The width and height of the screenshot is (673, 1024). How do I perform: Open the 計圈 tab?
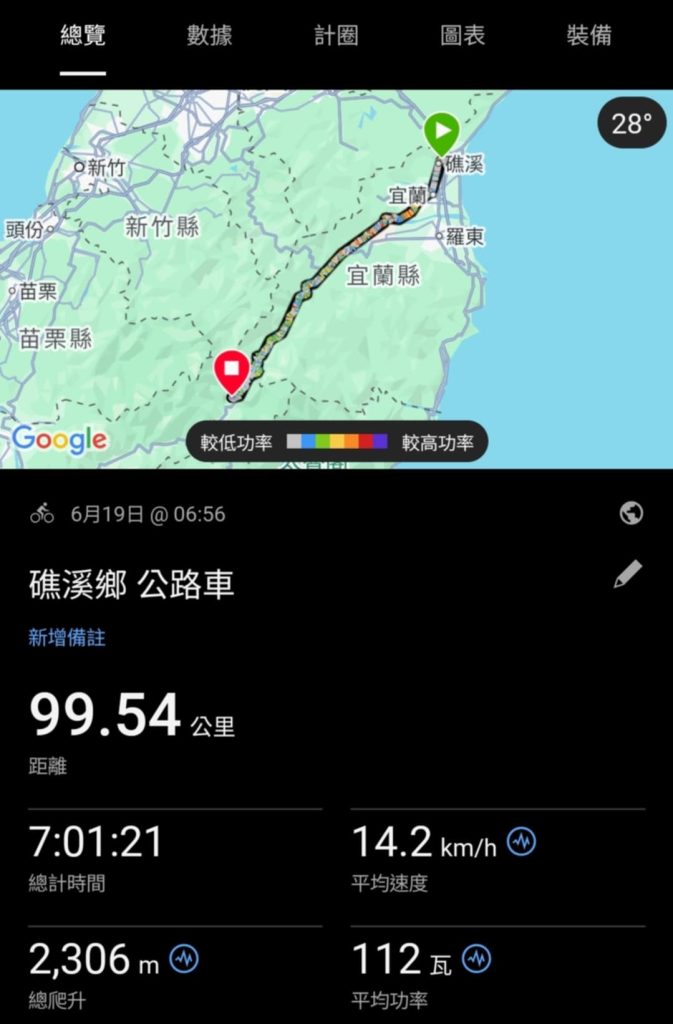click(x=336, y=36)
